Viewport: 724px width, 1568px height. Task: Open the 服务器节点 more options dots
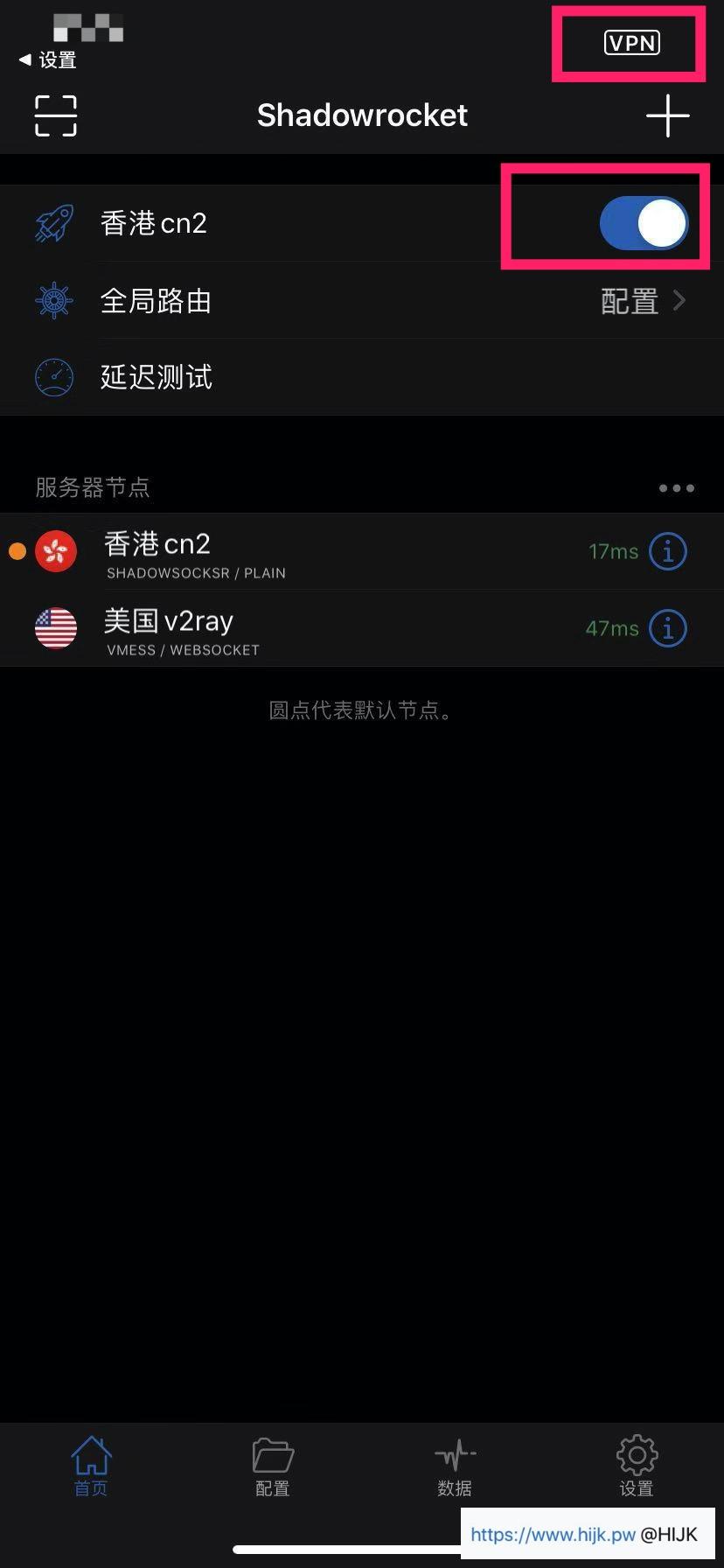[x=676, y=488]
